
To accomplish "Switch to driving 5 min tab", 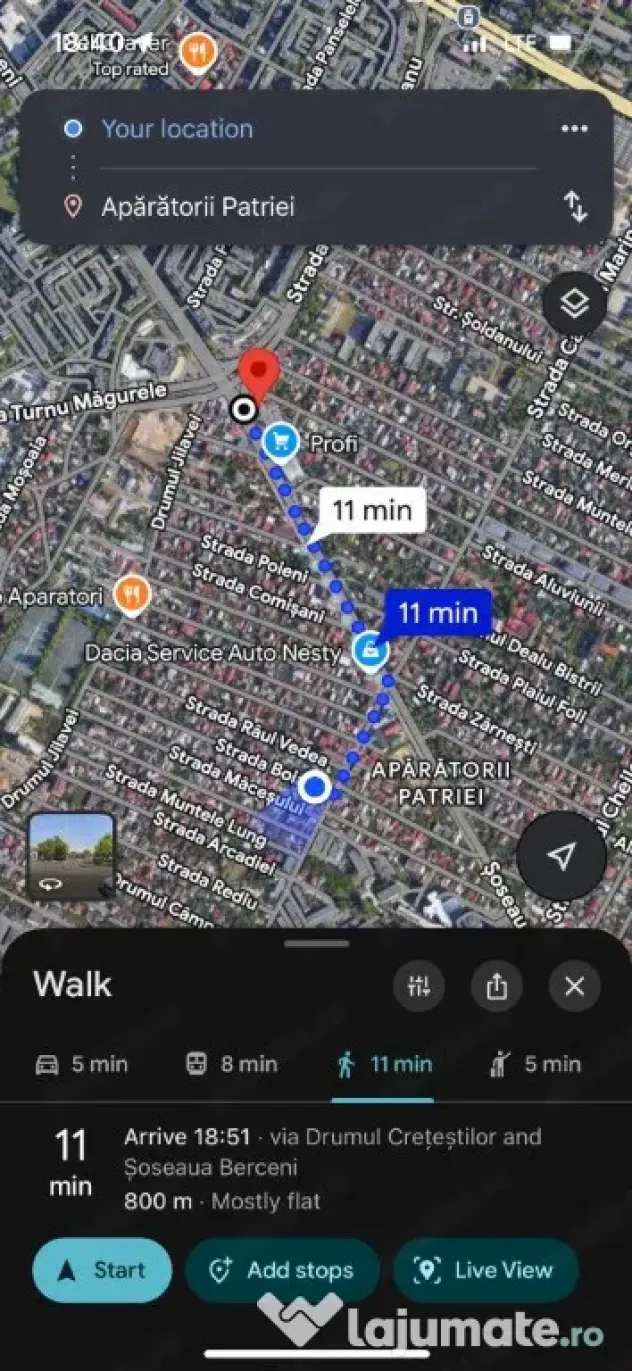I will click(82, 1064).
